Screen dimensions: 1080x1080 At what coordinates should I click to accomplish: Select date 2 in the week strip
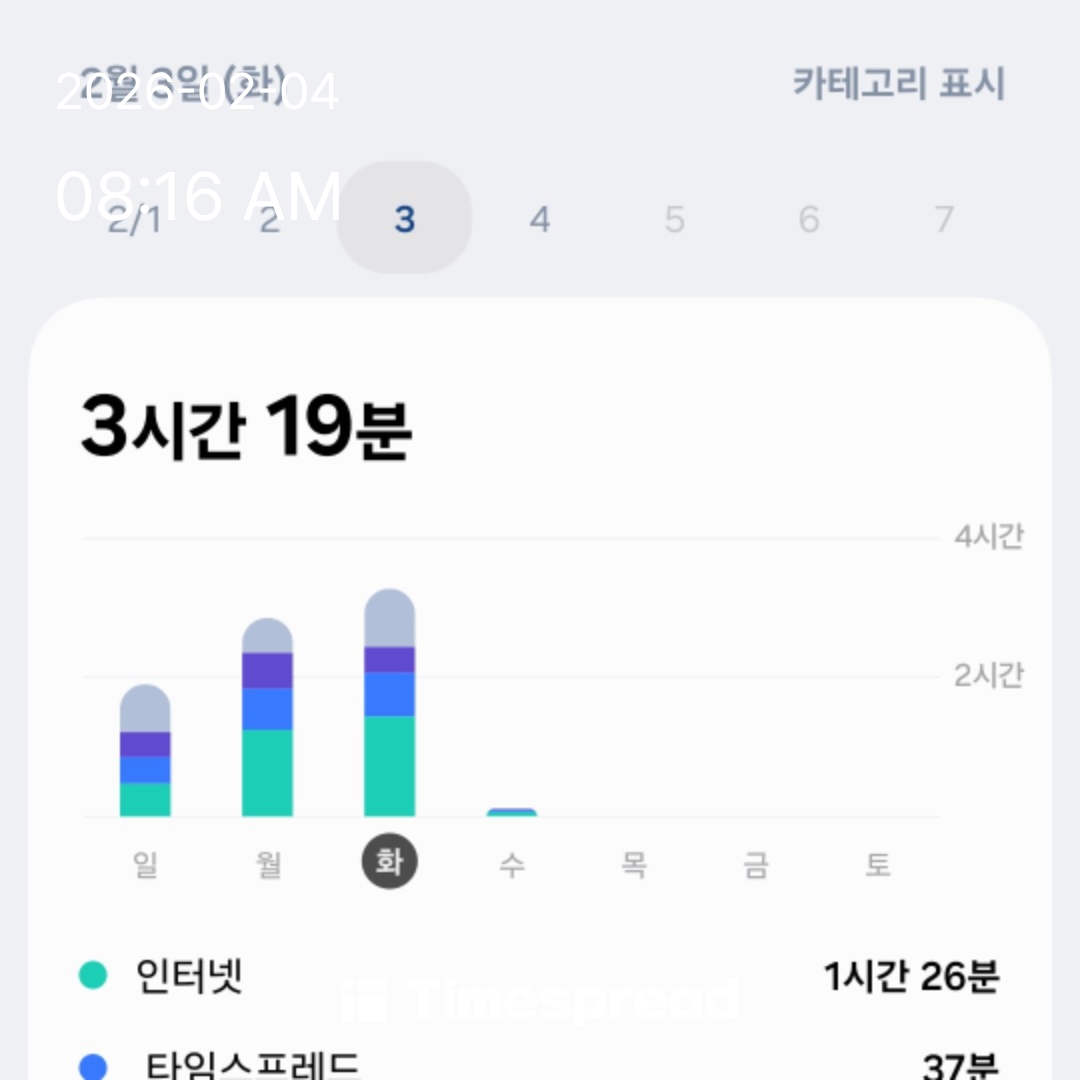pyautogui.click(x=269, y=219)
